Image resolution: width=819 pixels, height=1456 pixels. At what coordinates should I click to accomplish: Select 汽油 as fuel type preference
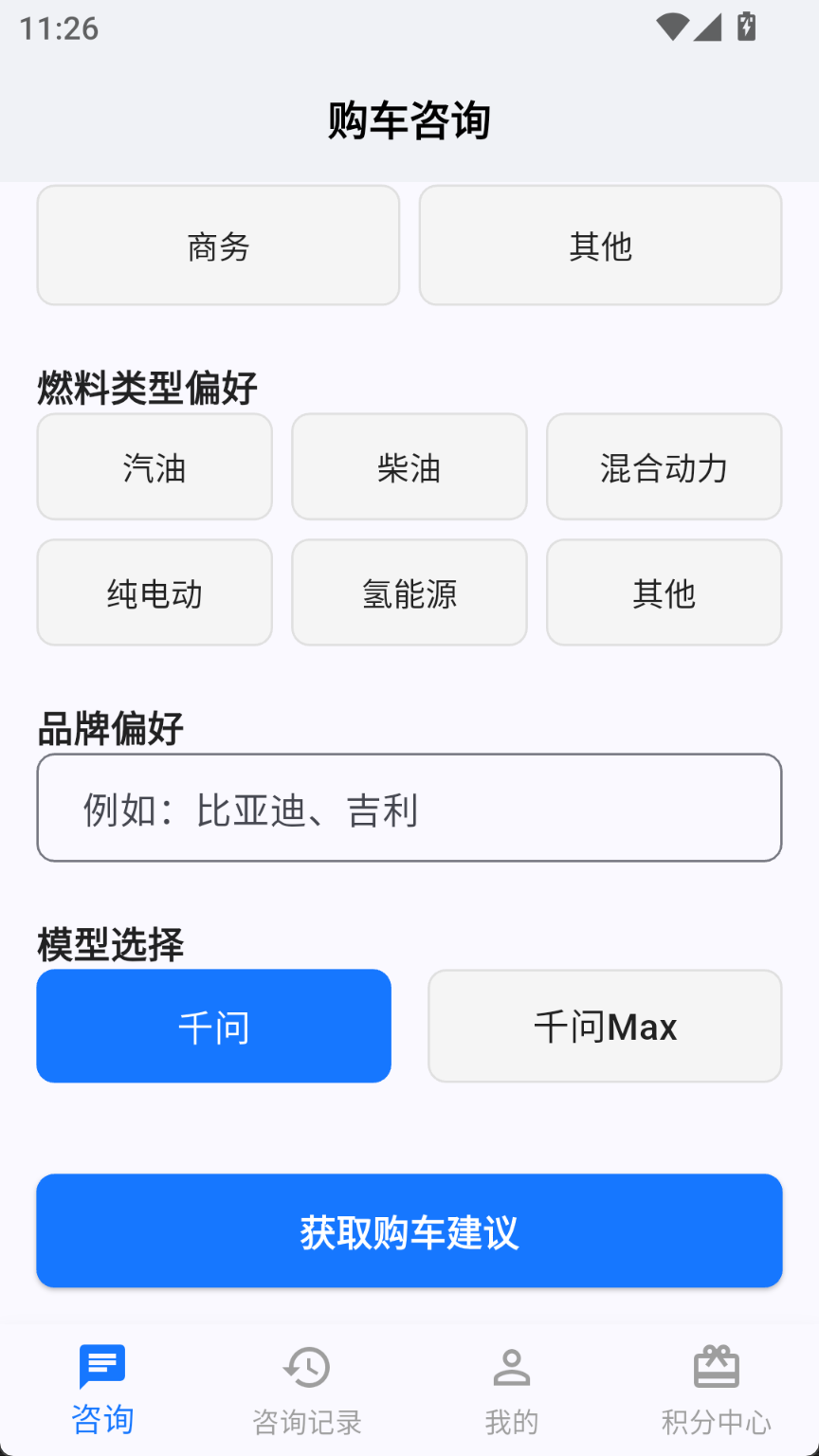(x=154, y=466)
